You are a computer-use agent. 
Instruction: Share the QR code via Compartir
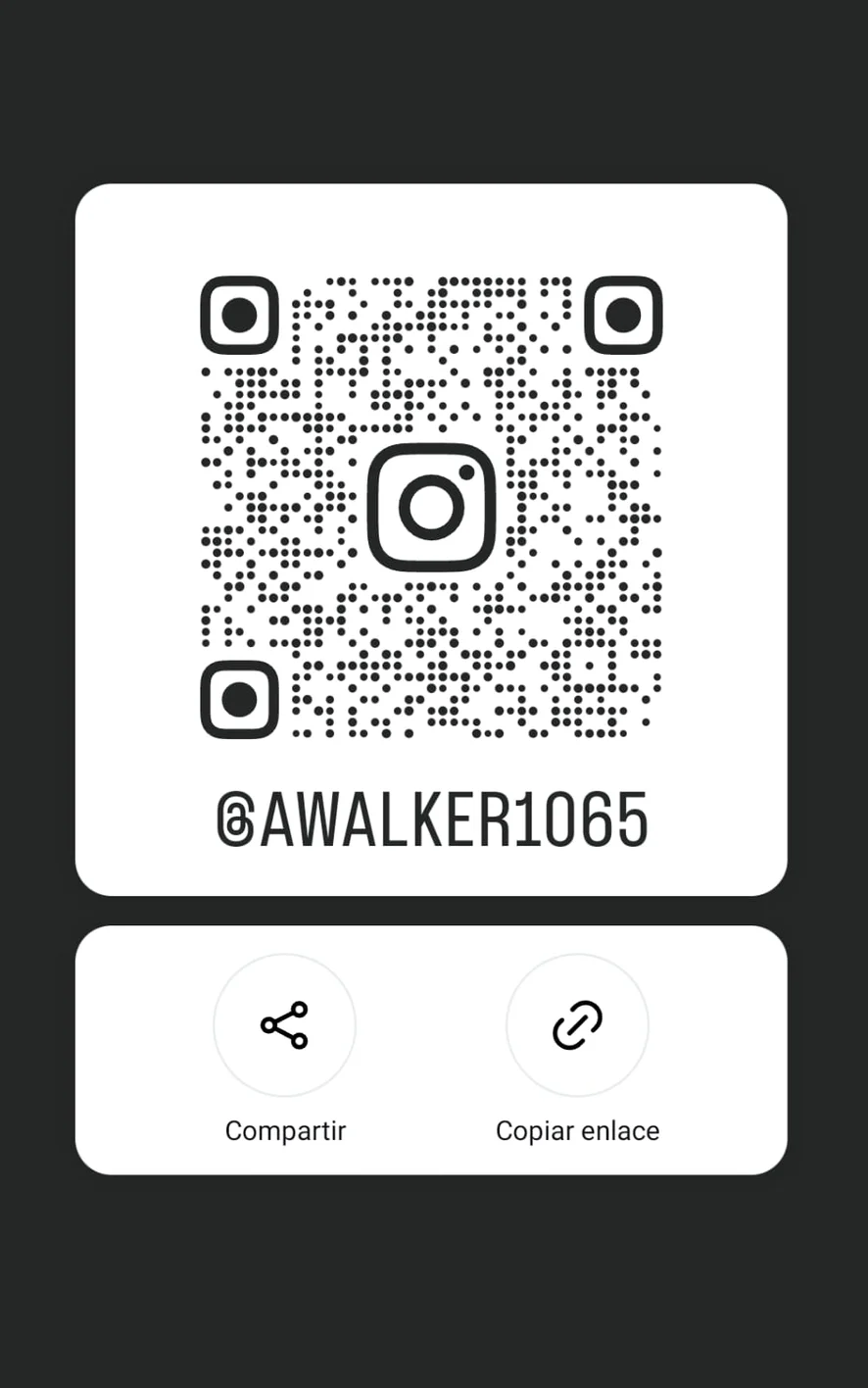pos(284,1025)
